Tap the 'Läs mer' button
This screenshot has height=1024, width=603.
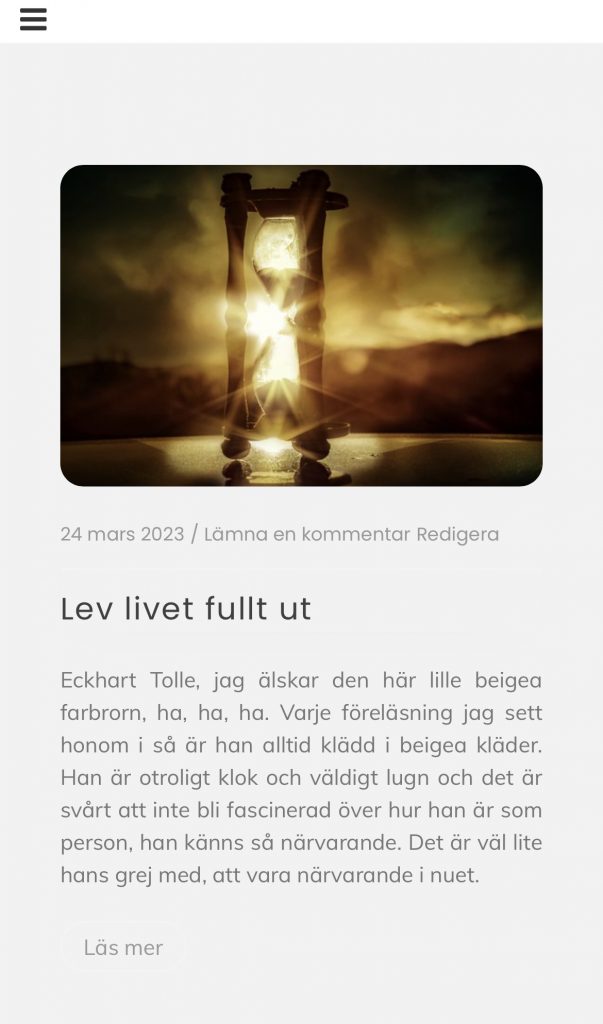pyautogui.click(x=123, y=948)
